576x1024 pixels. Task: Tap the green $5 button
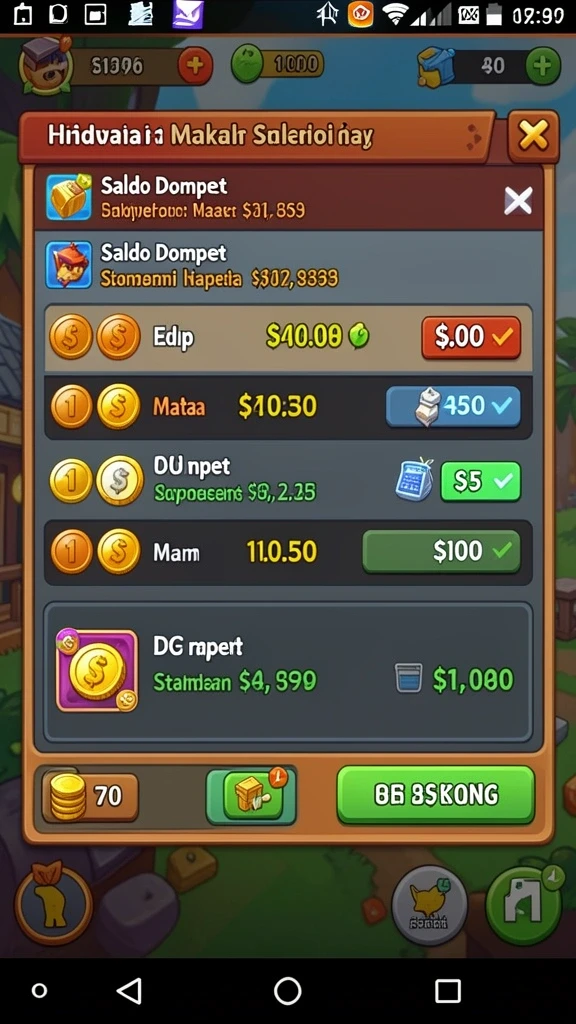pyautogui.click(x=481, y=481)
